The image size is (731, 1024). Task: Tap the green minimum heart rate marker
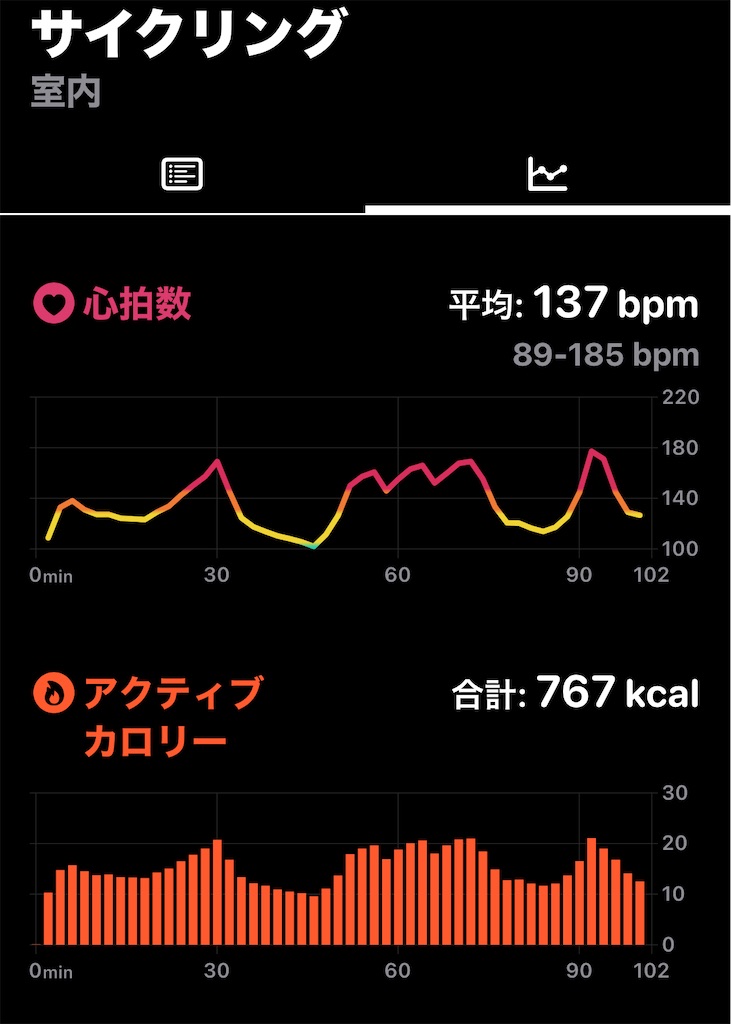point(312,547)
